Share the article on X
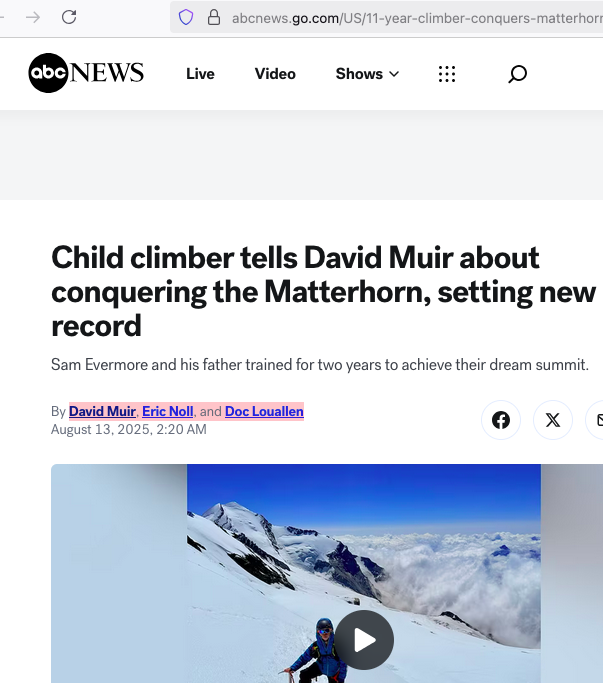 [x=553, y=420]
